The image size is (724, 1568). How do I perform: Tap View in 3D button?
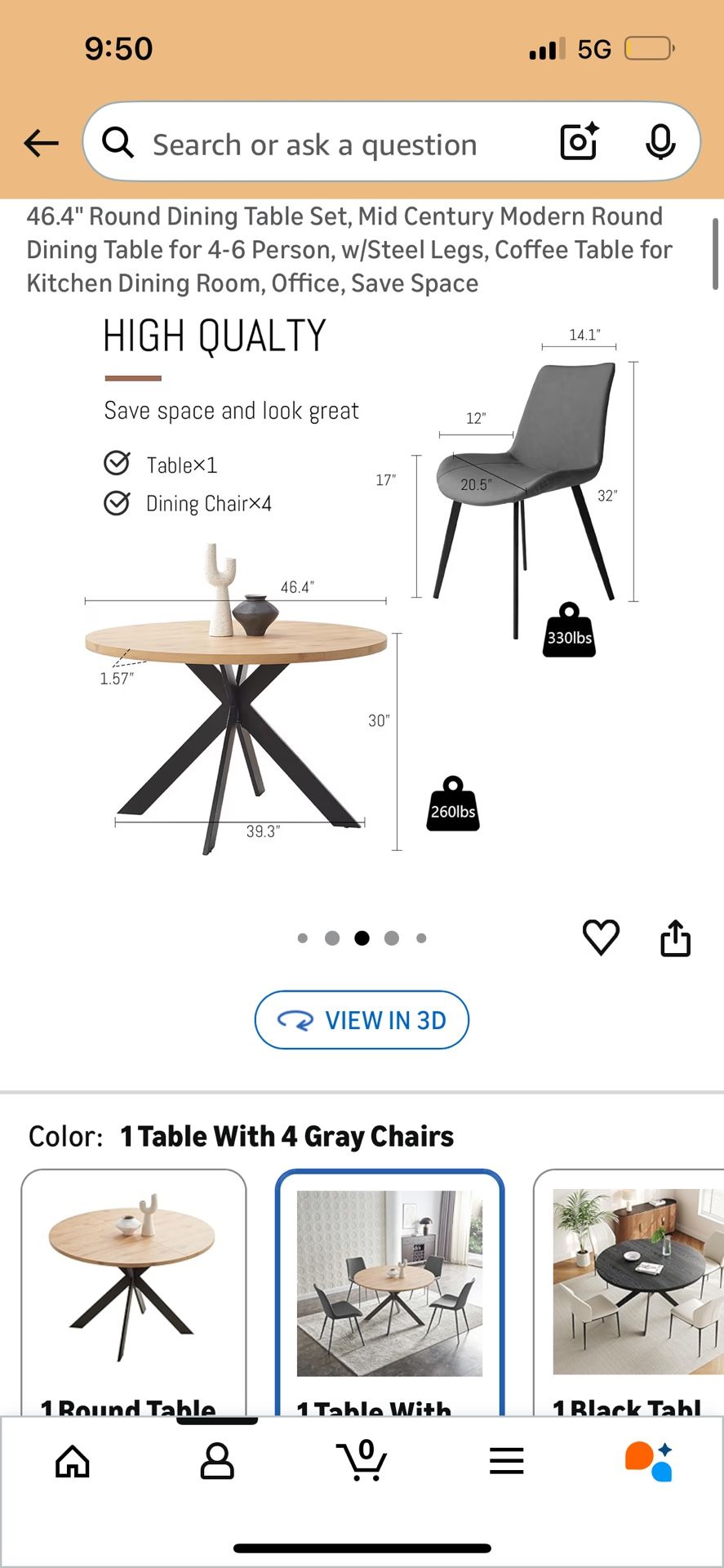(x=362, y=1020)
